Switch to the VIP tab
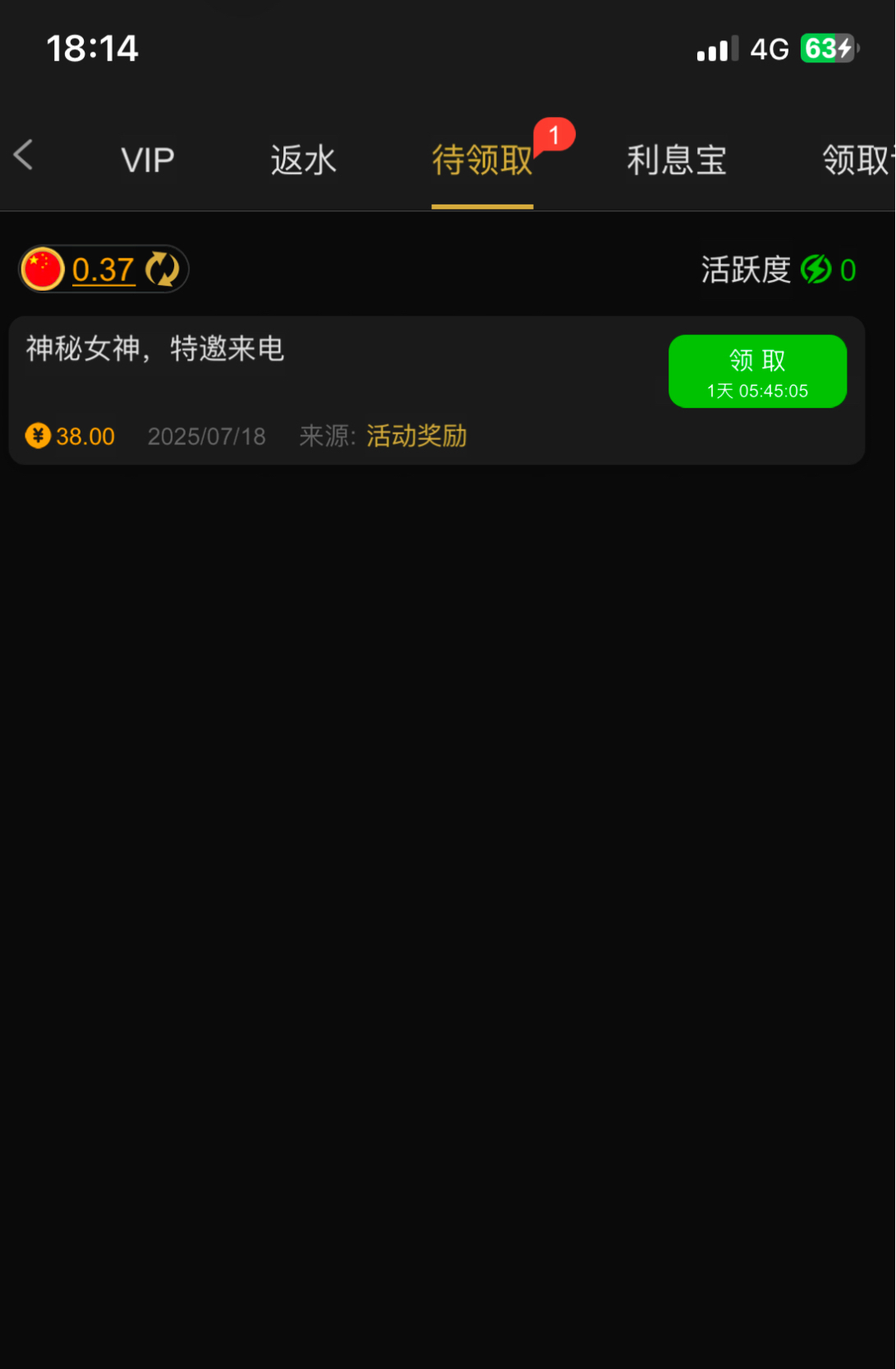This screenshot has width=896, height=1369. click(x=148, y=160)
